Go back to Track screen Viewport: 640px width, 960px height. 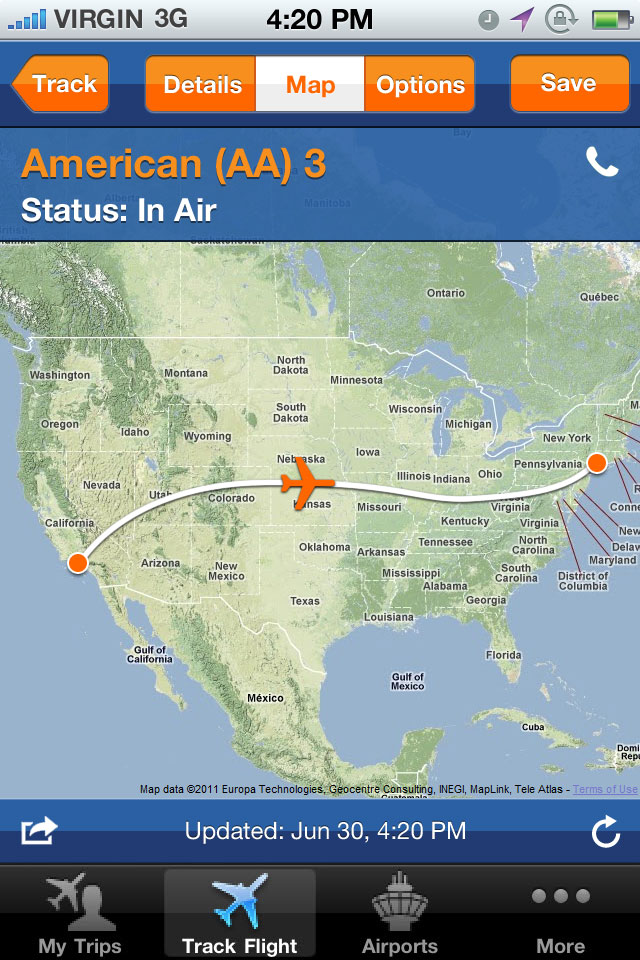coord(60,84)
